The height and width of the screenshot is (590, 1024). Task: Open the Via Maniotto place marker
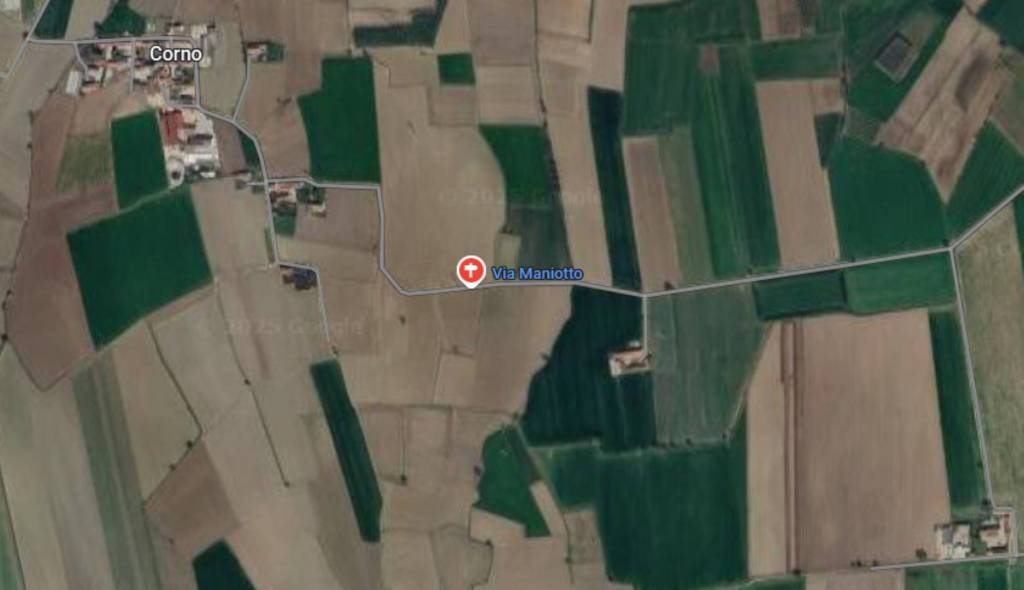pyautogui.click(x=471, y=271)
